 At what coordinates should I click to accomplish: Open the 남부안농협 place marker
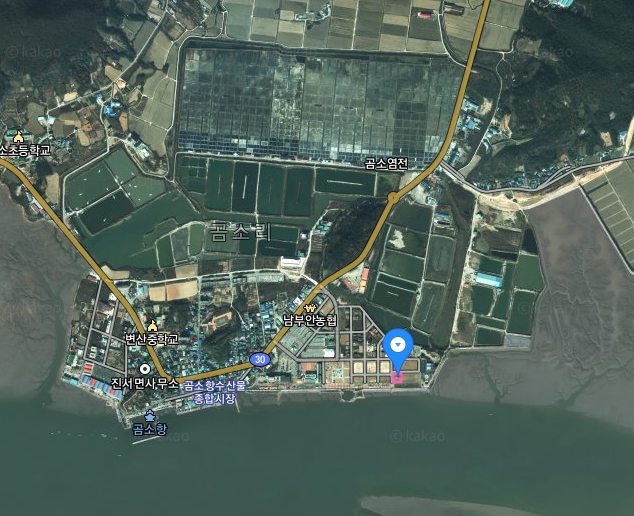[x=310, y=308]
